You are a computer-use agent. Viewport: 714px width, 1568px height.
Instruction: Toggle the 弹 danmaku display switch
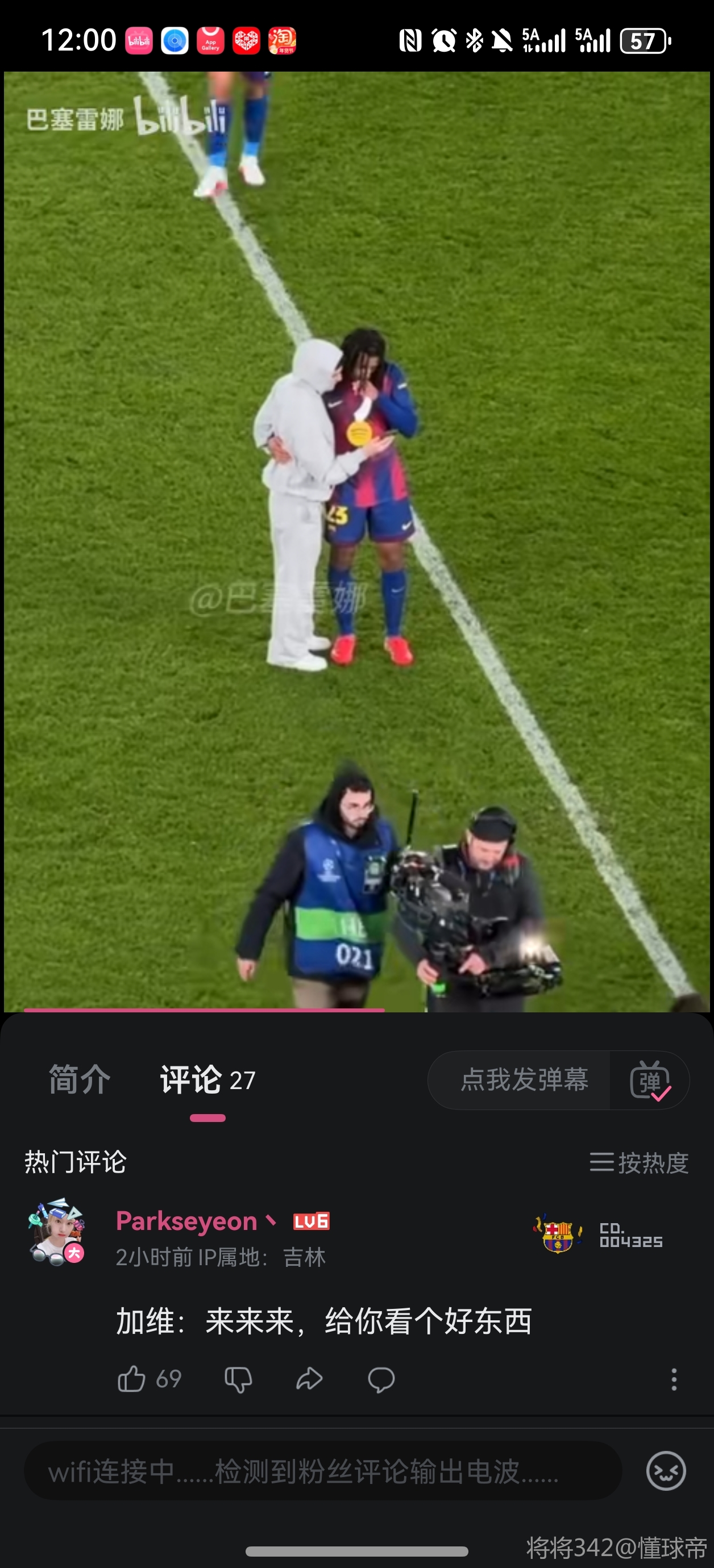point(650,1081)
